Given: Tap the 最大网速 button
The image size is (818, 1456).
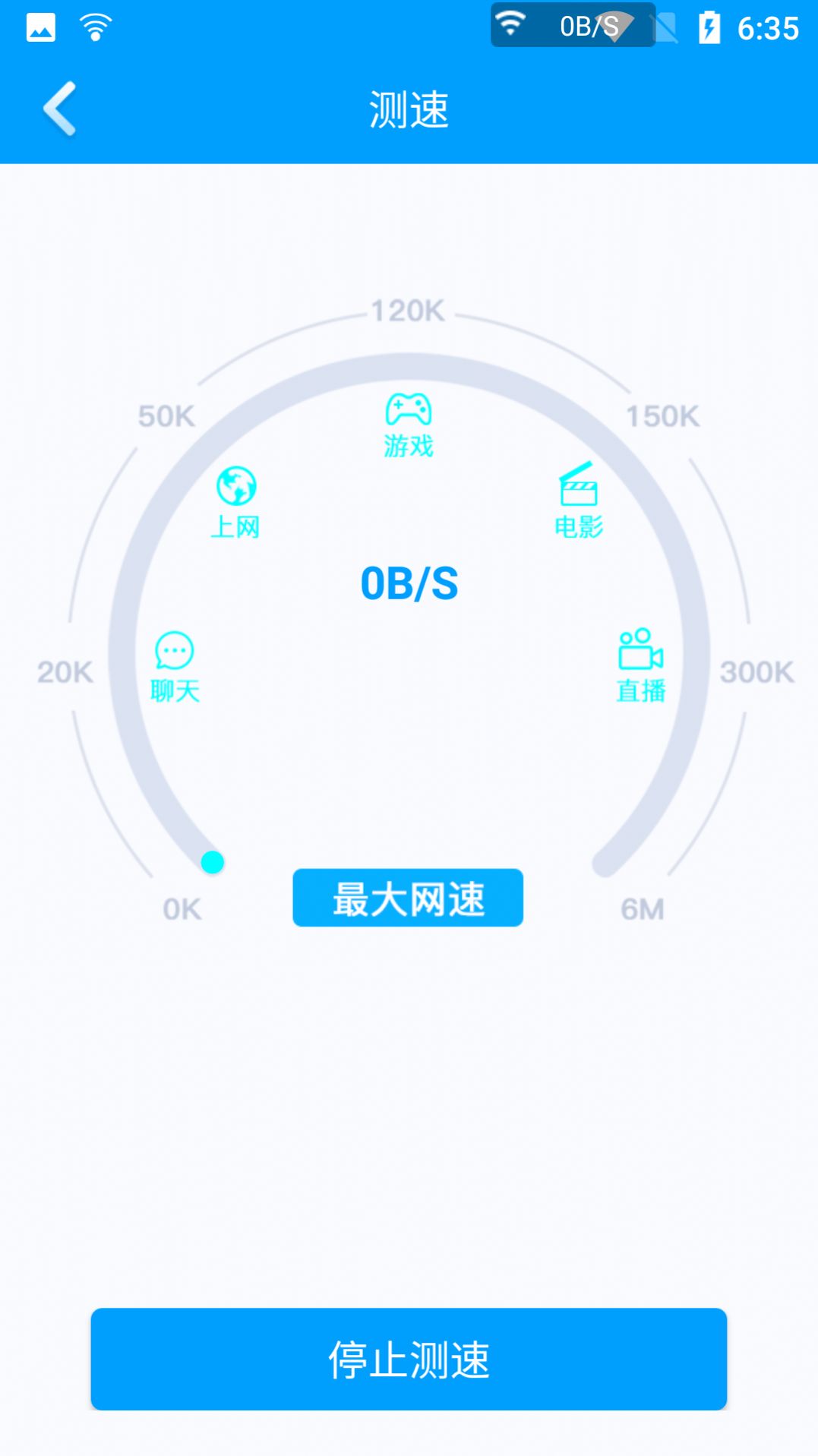Looking at the screenshot, I should pyautogui.click(x=408, y=898).
